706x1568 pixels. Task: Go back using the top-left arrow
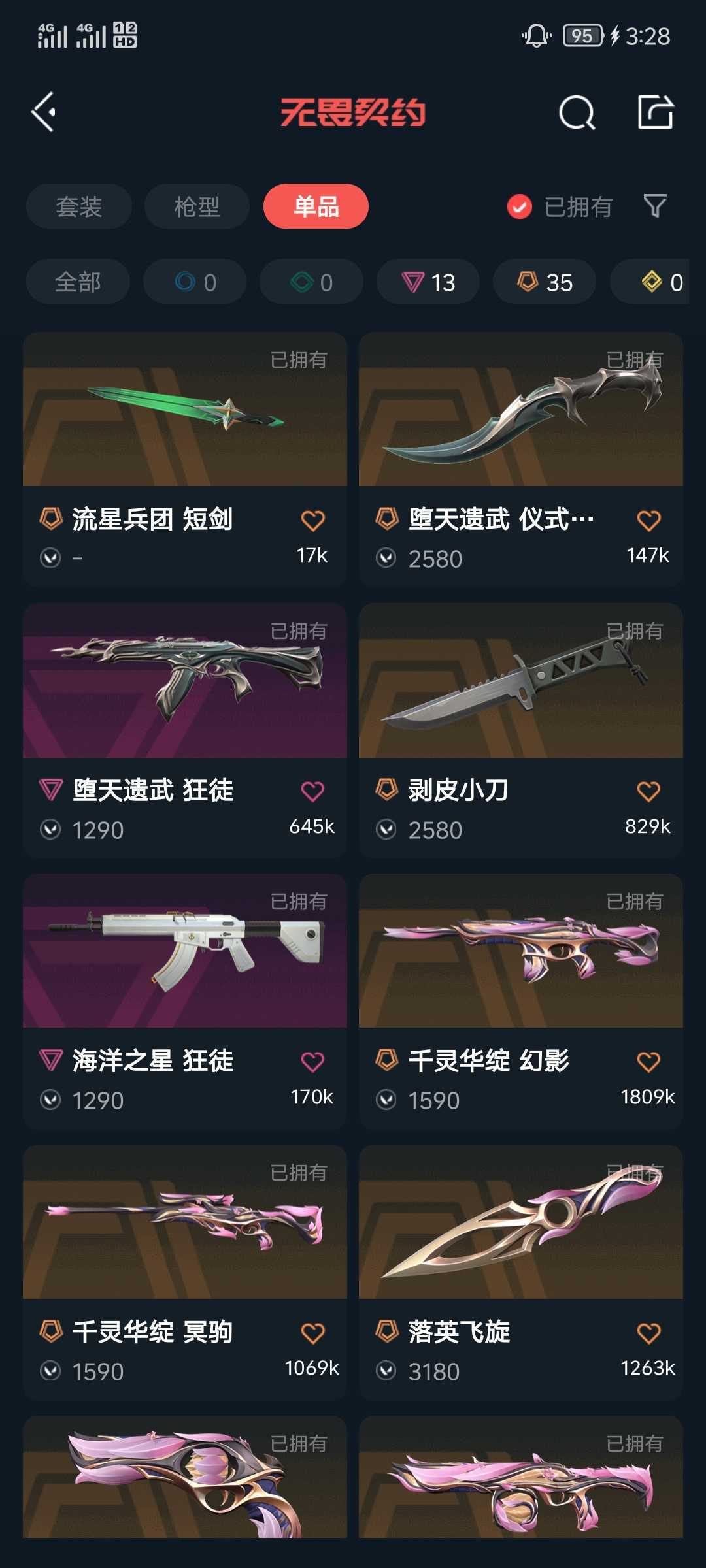coord(44,112)
